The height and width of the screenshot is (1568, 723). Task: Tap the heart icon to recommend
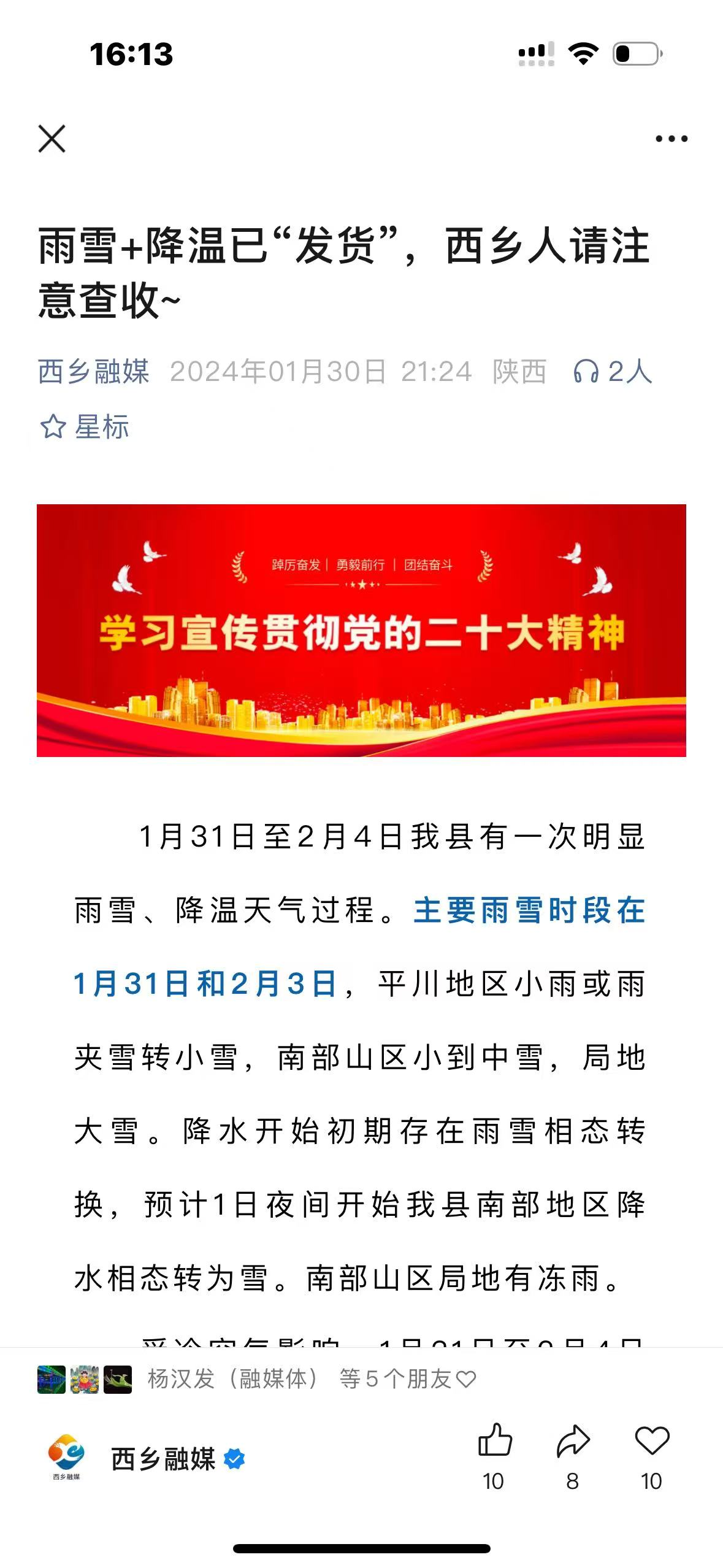[x=651, y=1440]
